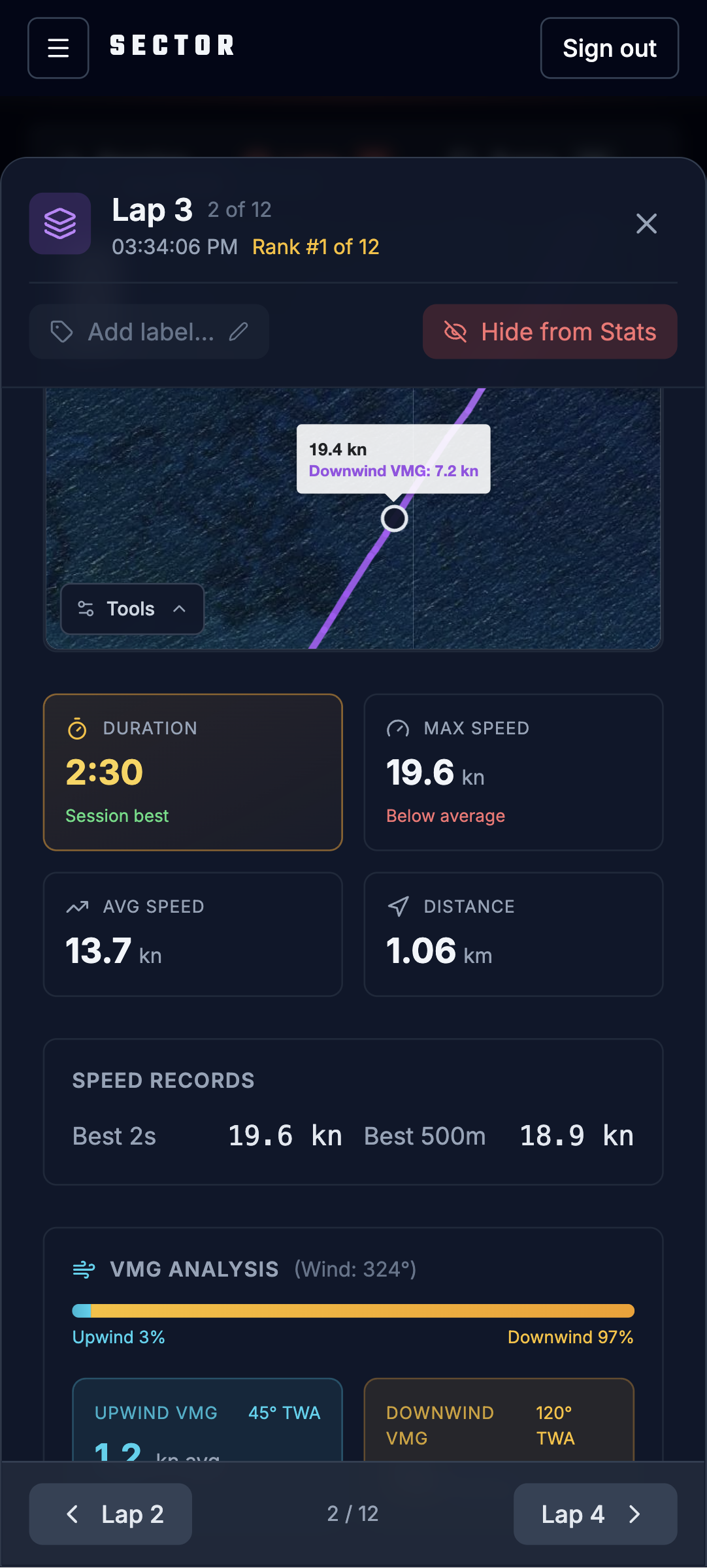Hide this lap from Stats
707x1568 pixels.
coord(550,332)
